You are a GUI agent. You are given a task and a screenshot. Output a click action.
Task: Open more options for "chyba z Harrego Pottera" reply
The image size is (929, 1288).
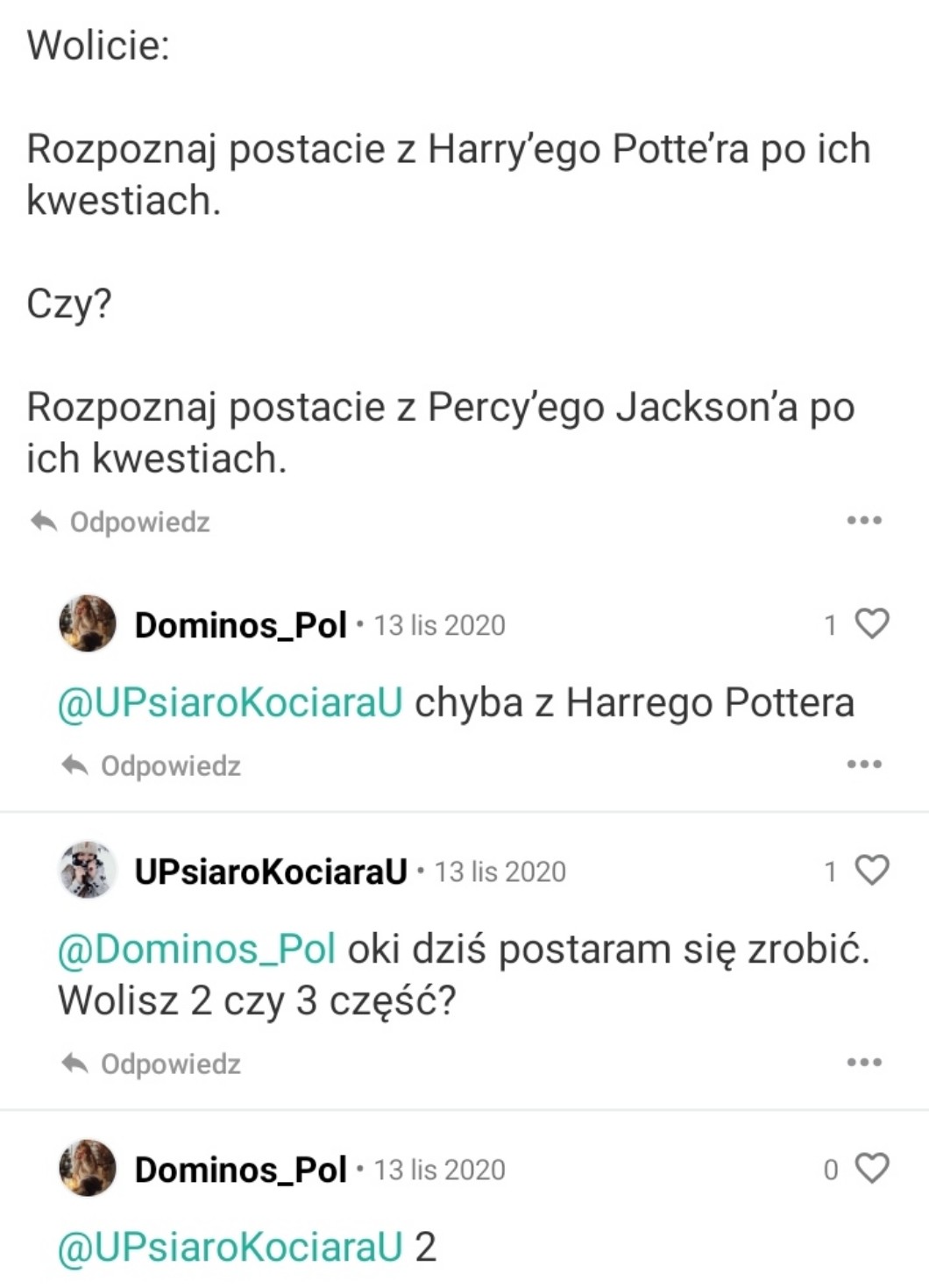click(x=863, y=765)
